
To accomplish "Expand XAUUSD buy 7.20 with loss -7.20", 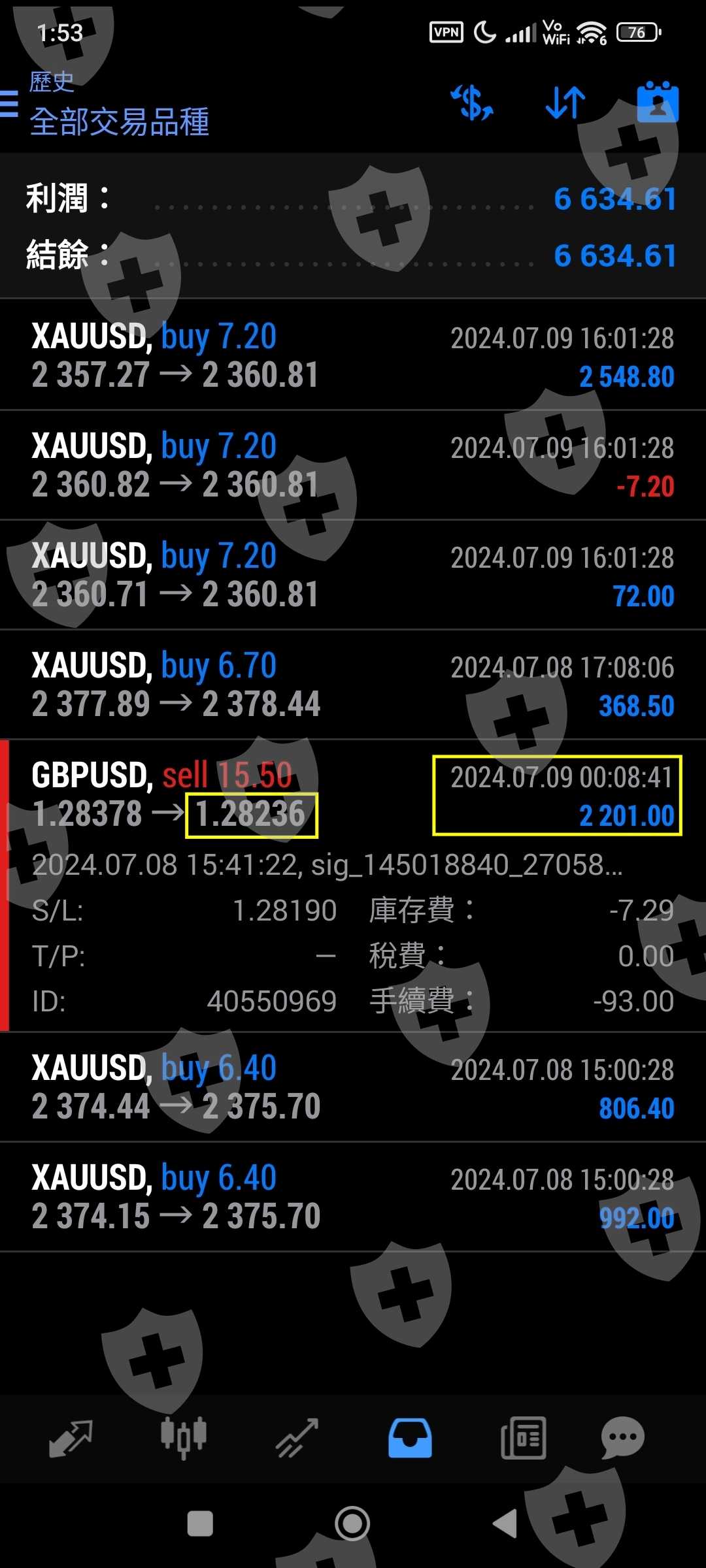I will pos(353,465).
